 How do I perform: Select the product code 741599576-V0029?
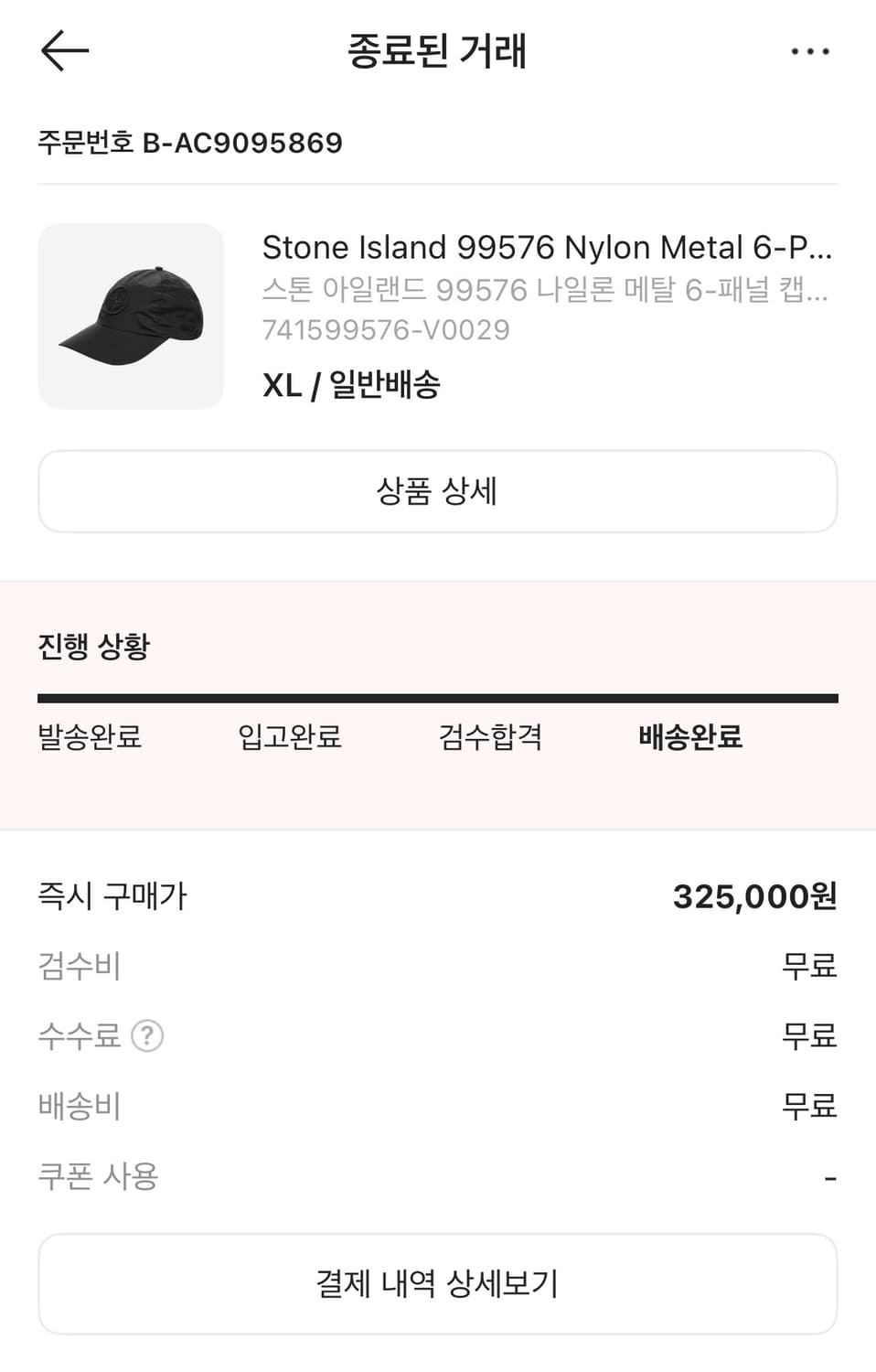coord(386,330)
